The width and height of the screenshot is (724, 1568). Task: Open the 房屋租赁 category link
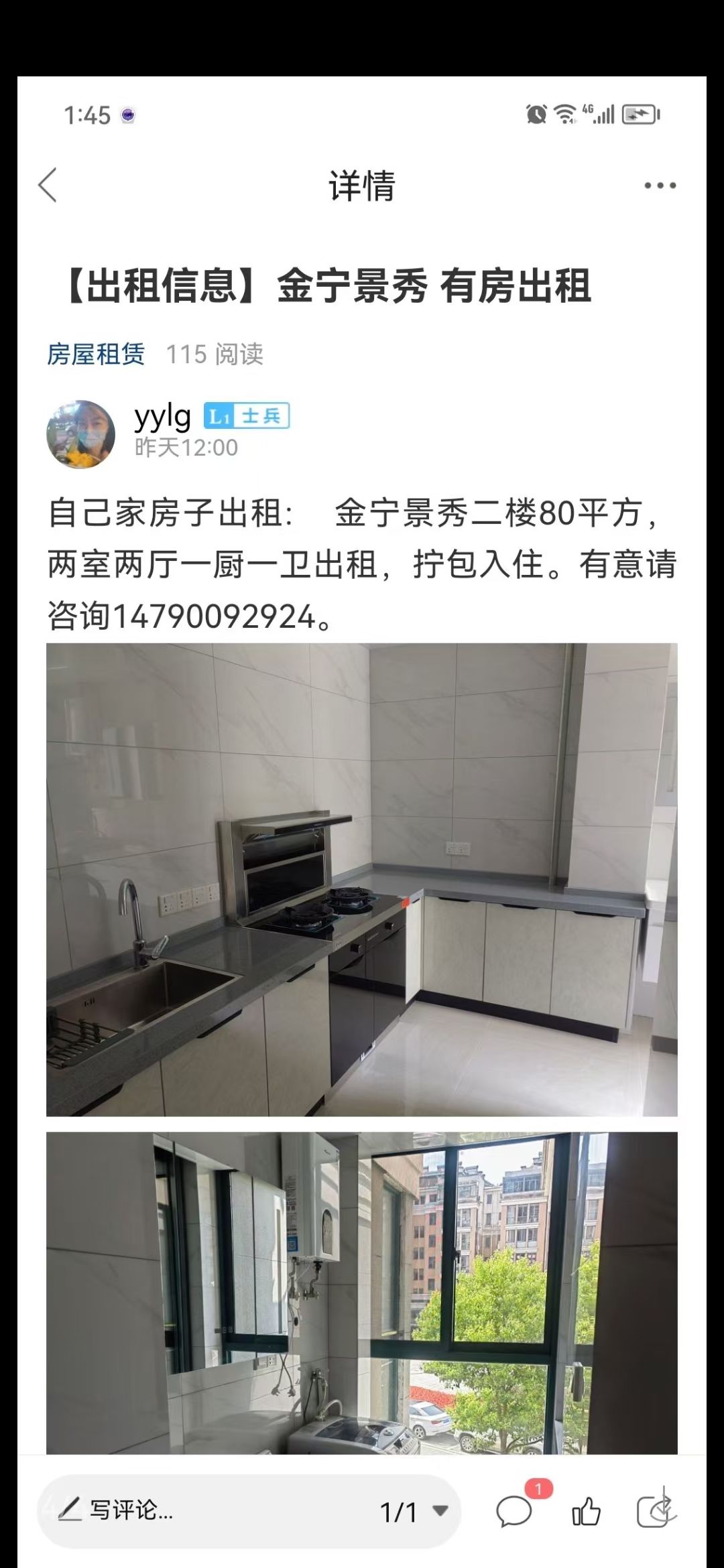(96, 354)
